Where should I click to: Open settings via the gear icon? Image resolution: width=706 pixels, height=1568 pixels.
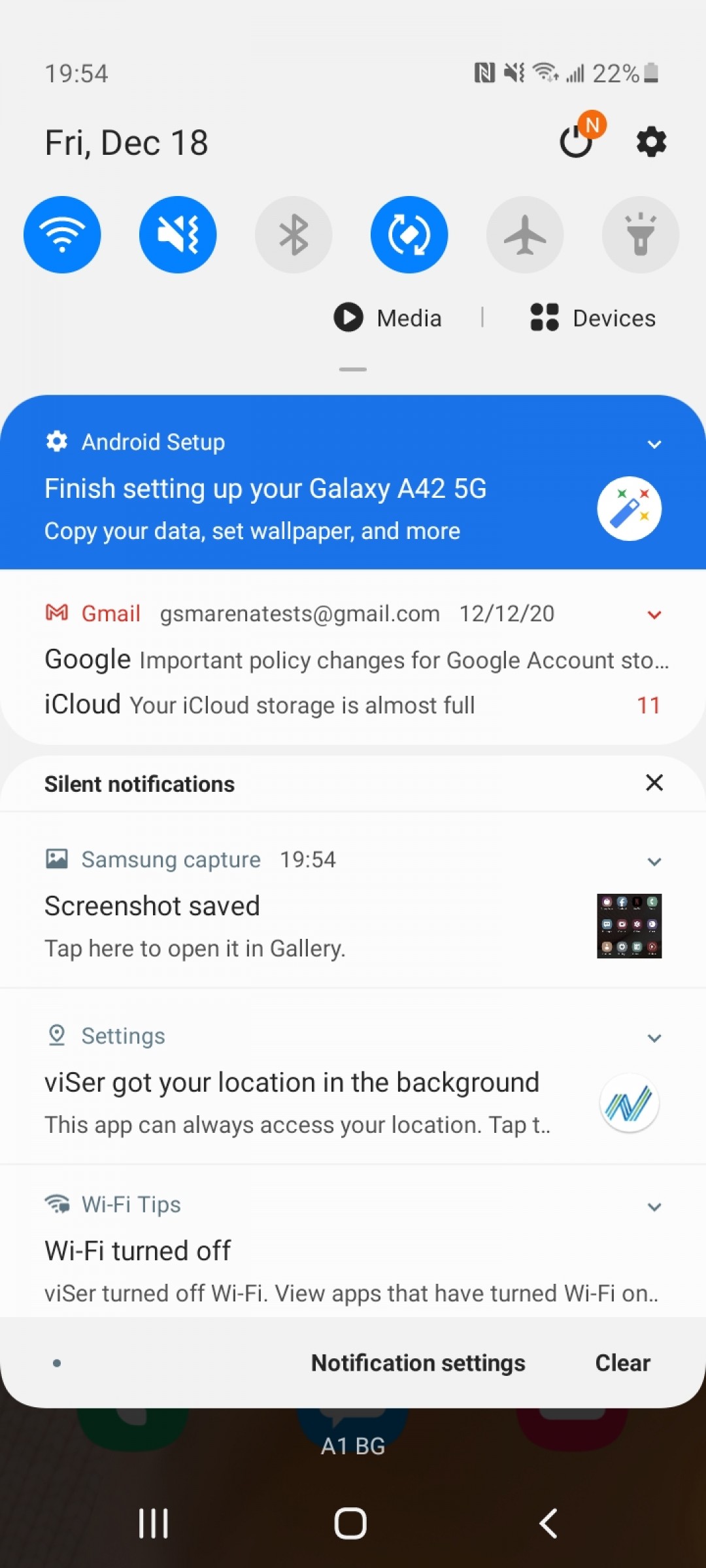[x=651, y=142]
